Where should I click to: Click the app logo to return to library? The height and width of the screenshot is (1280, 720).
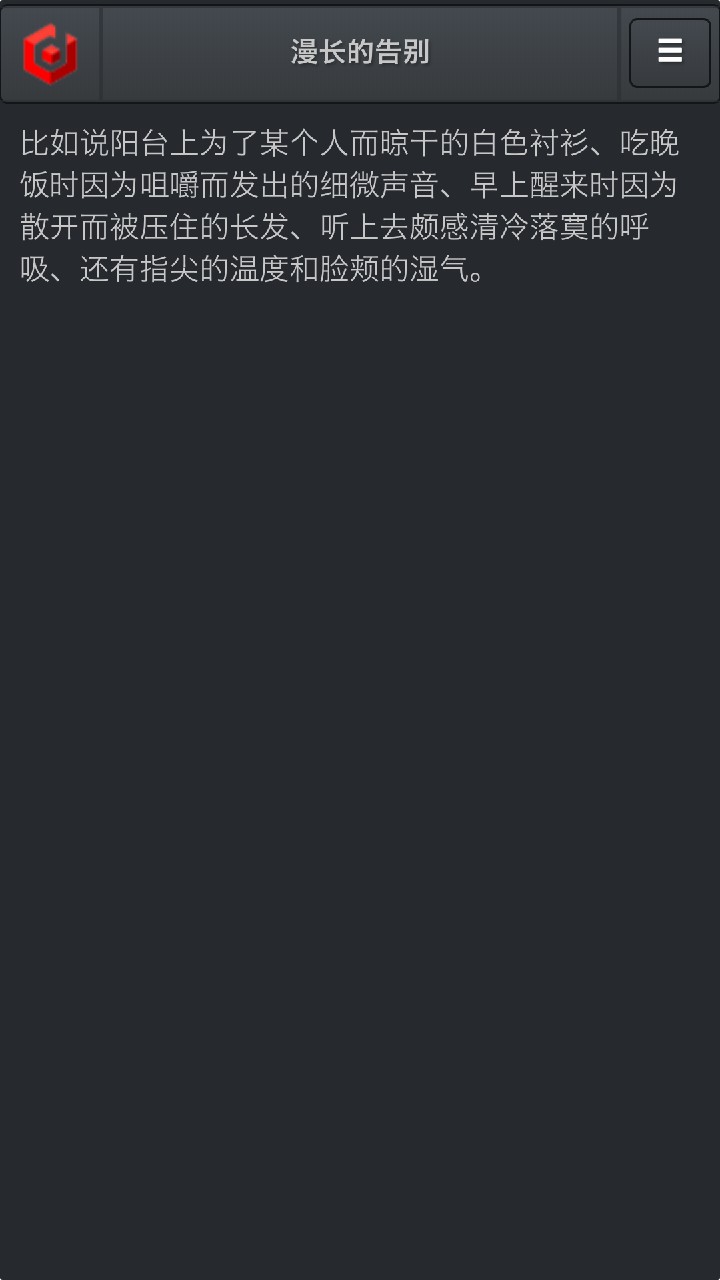pyautogui.click(x=50, y=54)
